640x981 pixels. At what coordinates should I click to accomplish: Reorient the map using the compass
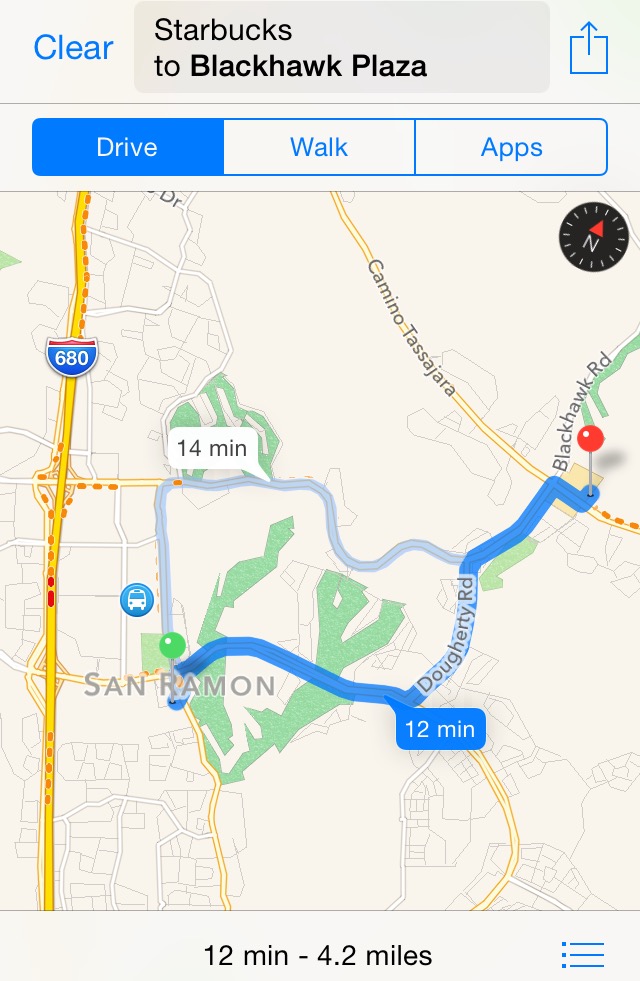coord(593,238)
